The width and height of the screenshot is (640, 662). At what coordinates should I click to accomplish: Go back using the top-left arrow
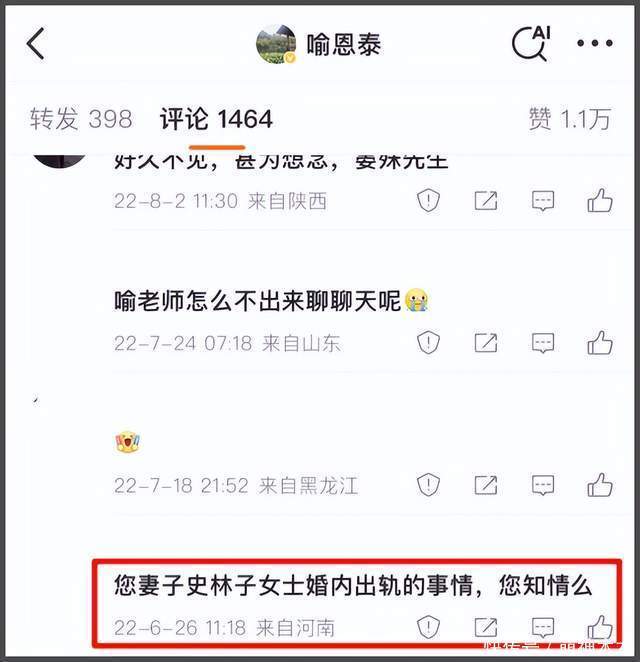coord(36,44)
